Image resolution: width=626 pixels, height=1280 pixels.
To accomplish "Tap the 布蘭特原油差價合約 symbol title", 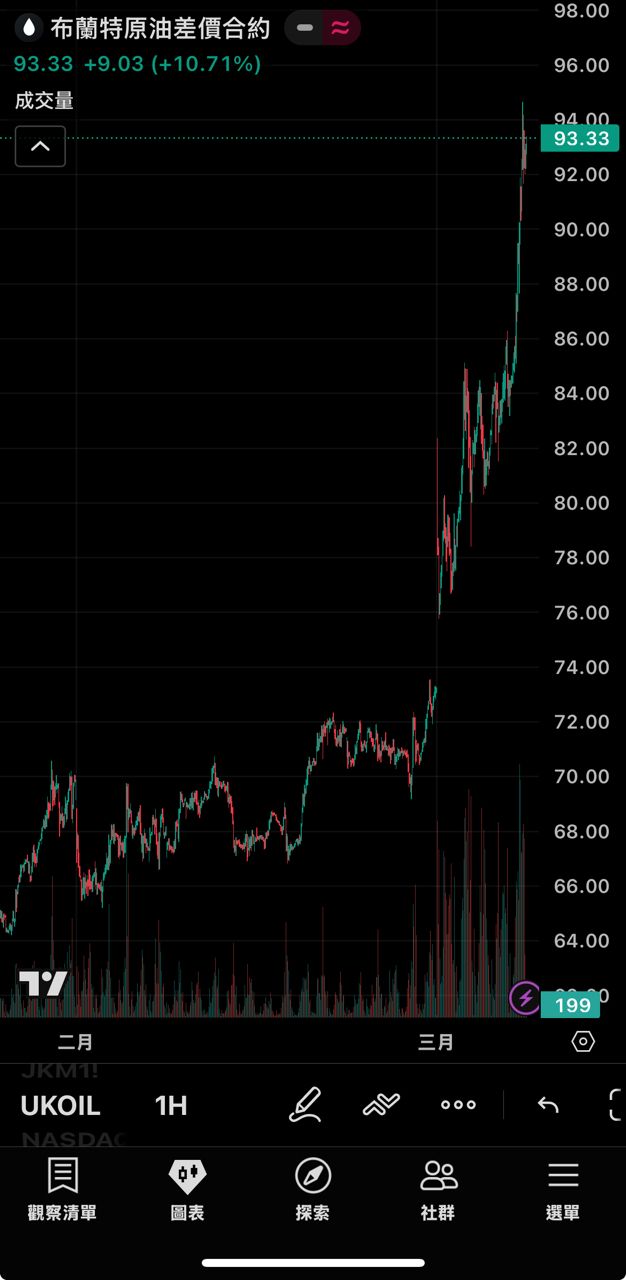I will point(160,29).
